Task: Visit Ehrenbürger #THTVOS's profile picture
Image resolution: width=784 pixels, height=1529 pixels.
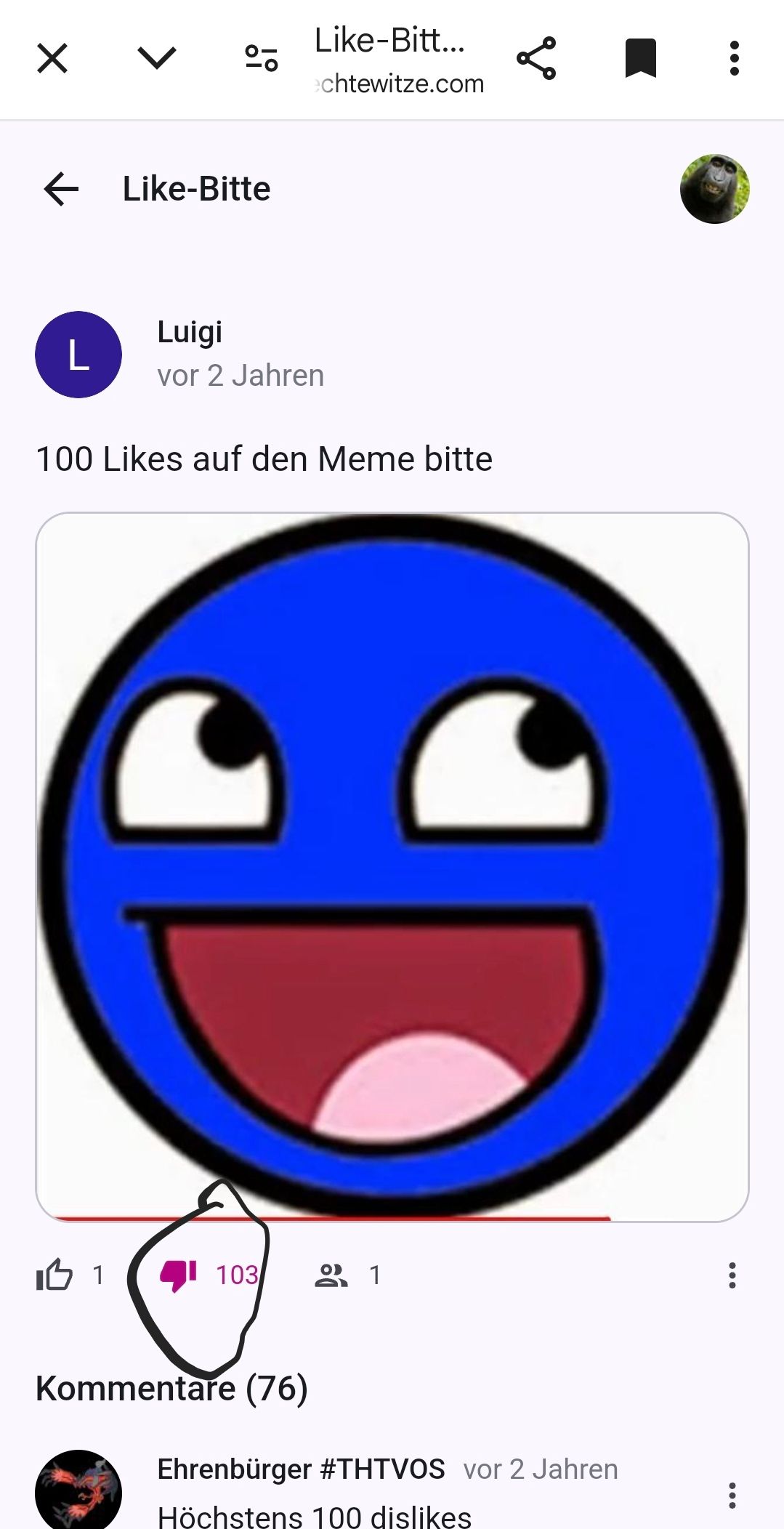Action: 78,1490
